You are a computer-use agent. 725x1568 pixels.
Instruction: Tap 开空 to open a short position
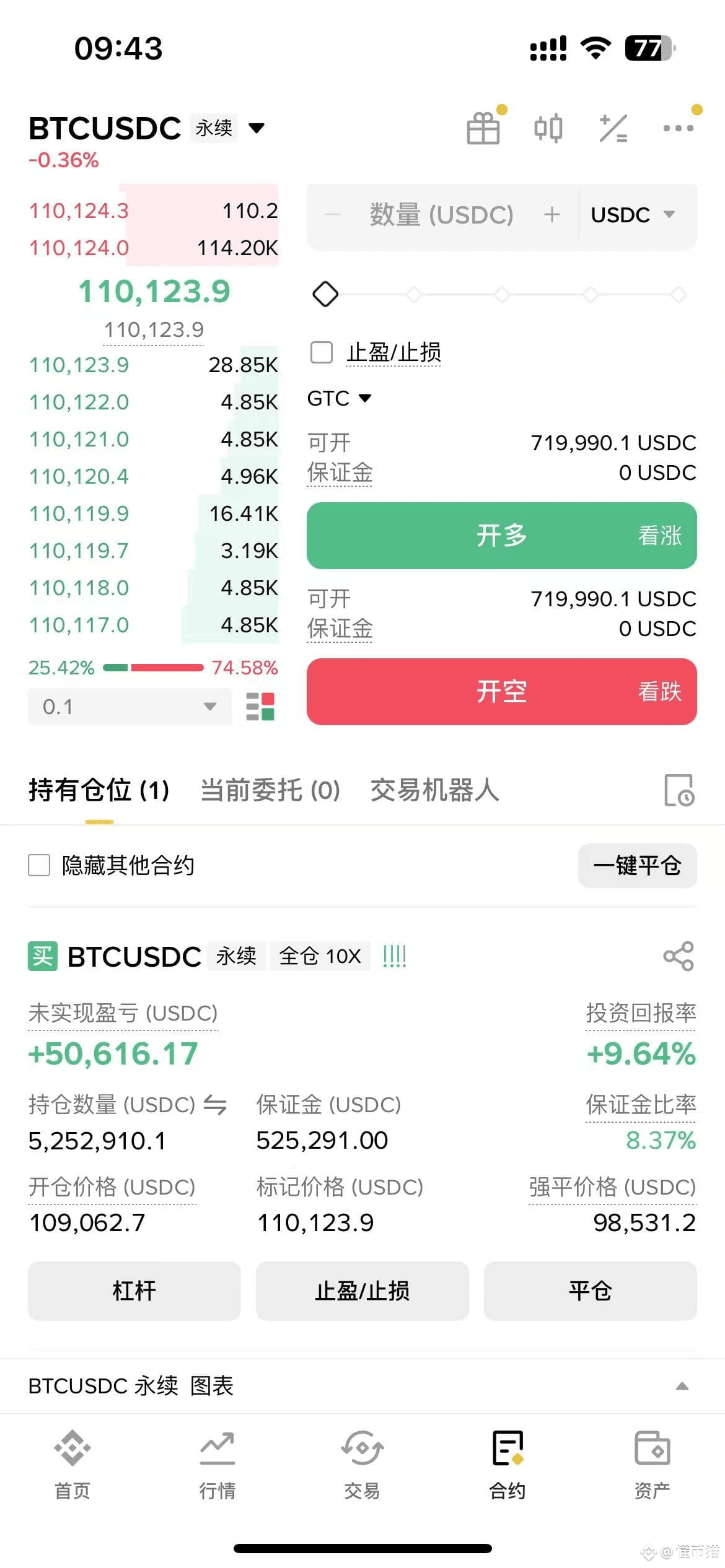pyautogui.click(x=501, y=692)
